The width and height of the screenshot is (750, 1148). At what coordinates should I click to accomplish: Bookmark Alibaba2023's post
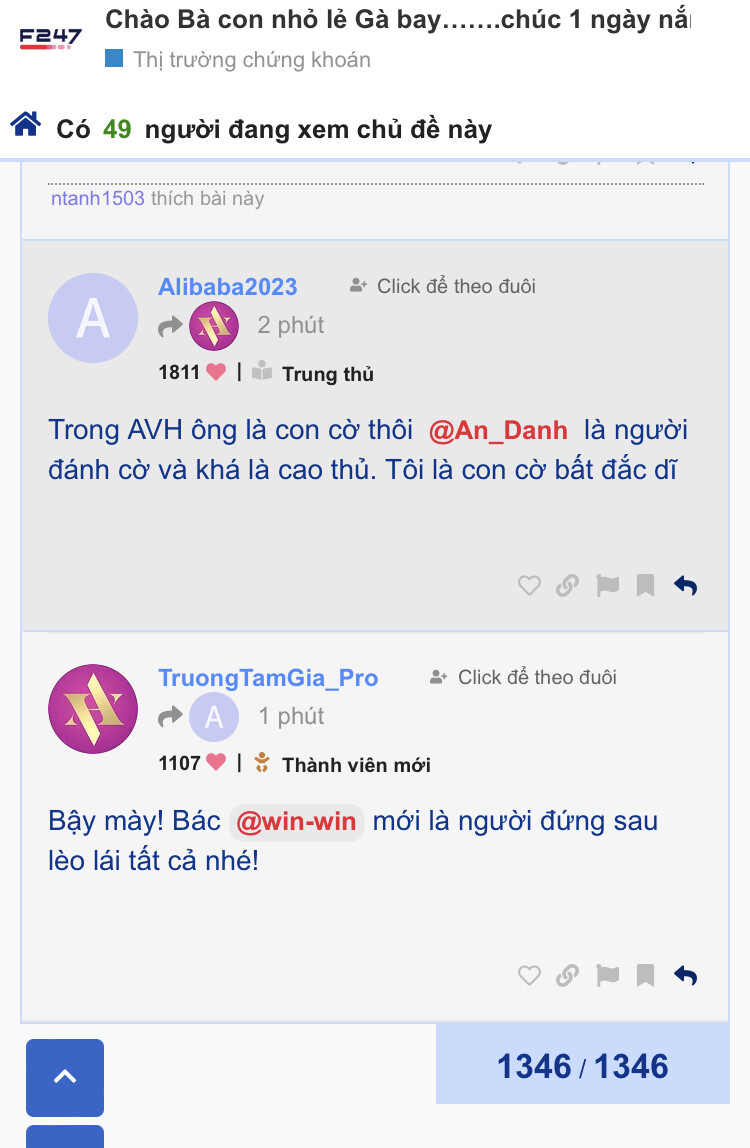click(x=646, y=586)
